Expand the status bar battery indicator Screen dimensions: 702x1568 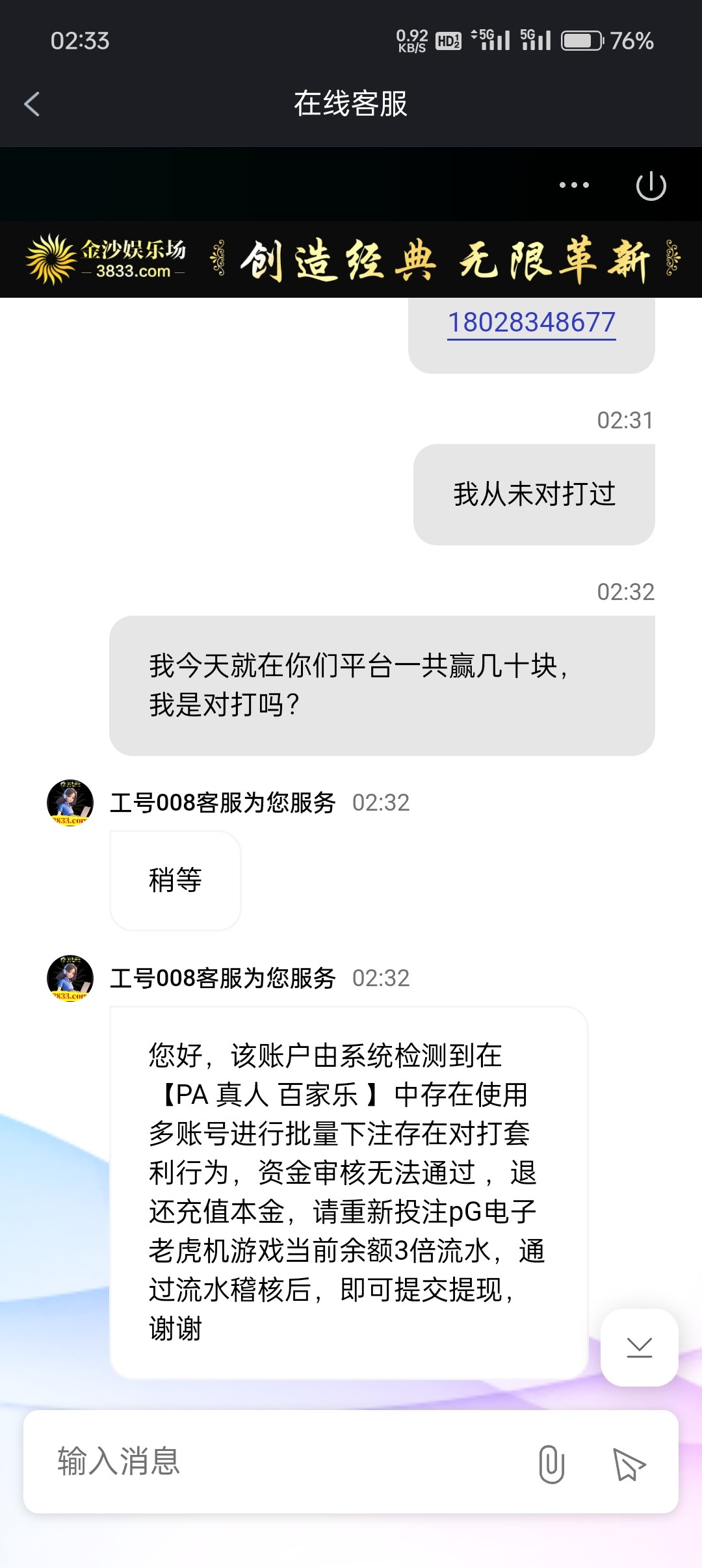coord(580,41)
